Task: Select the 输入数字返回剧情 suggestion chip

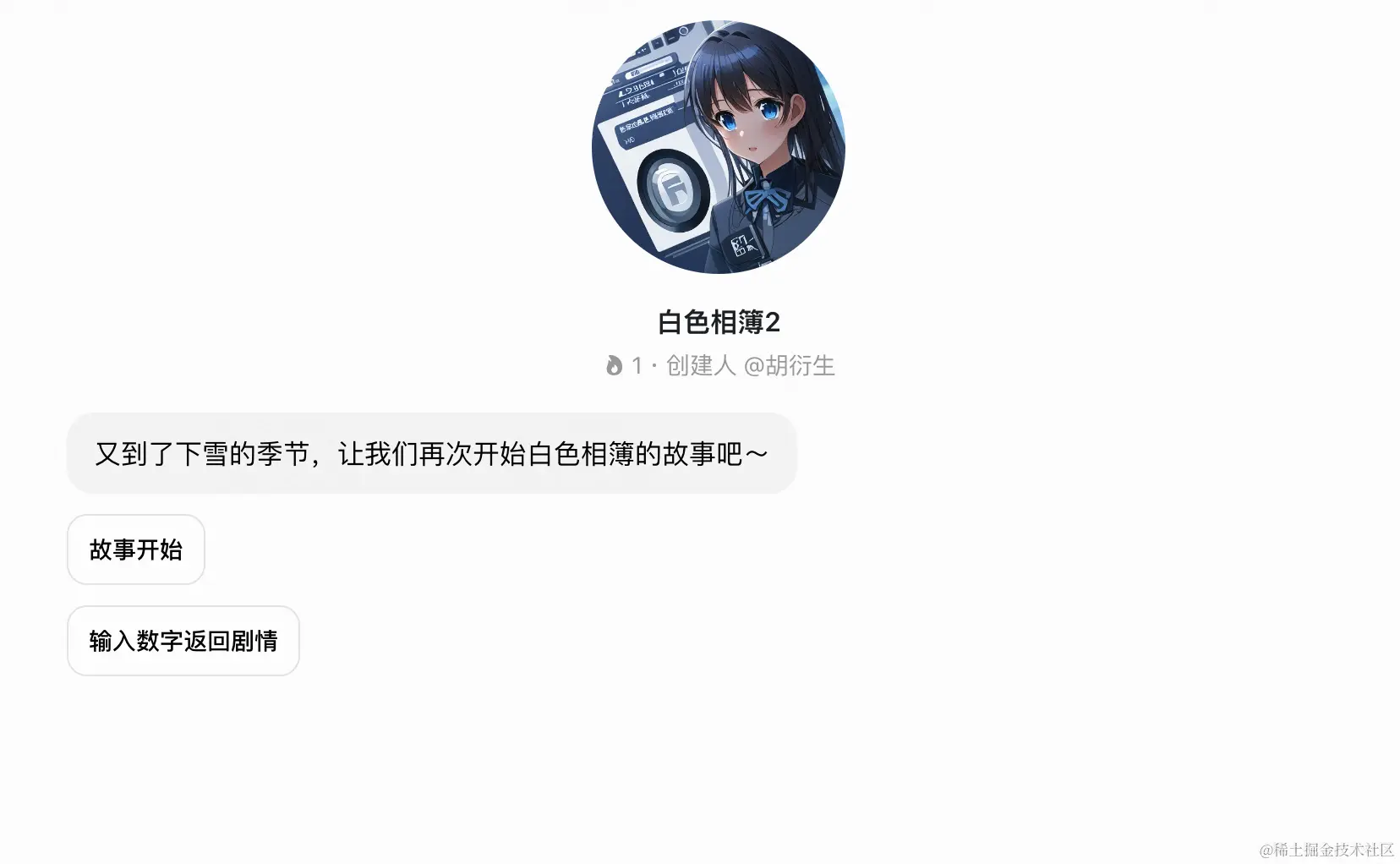Action: click(x=183, y=641)
